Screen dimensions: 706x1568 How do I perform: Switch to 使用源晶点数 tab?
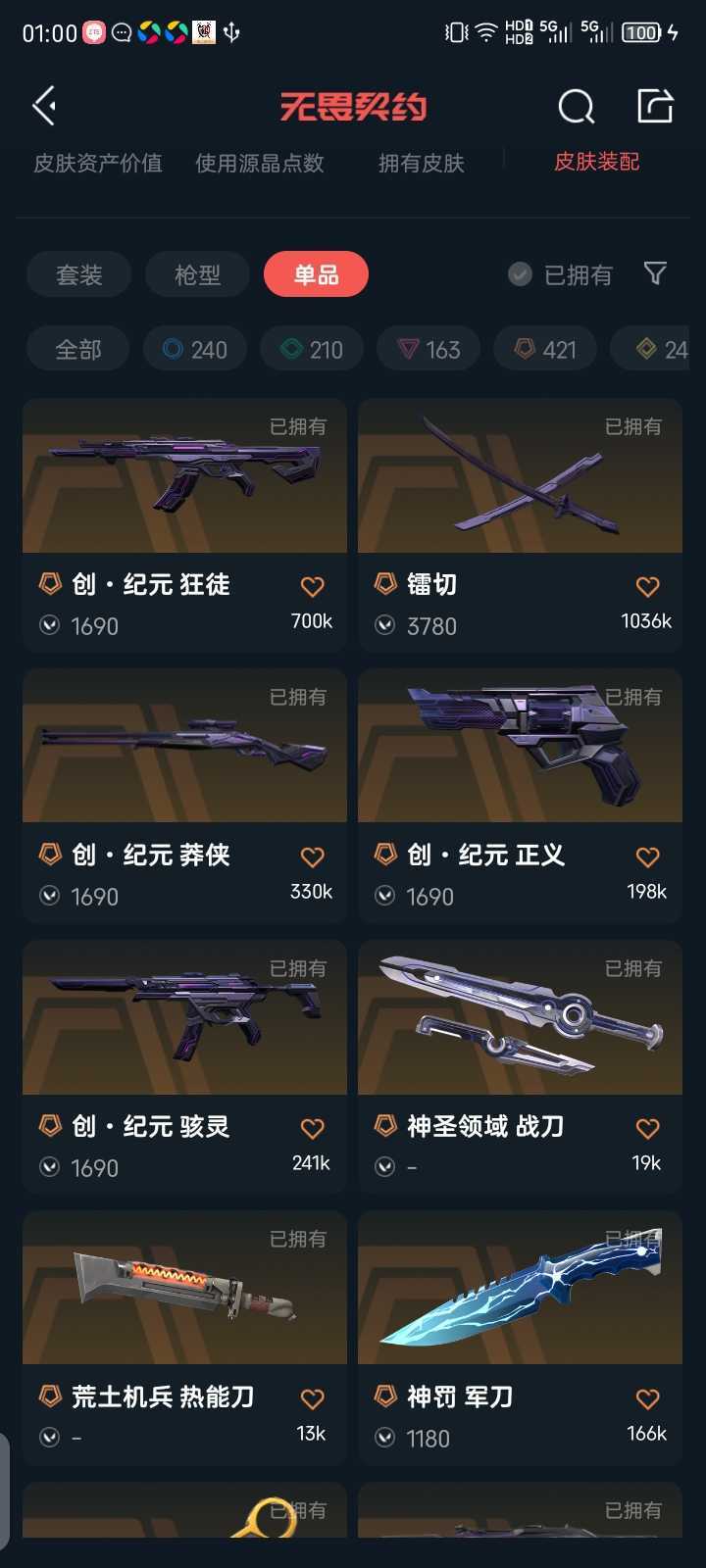pos(260,163)
